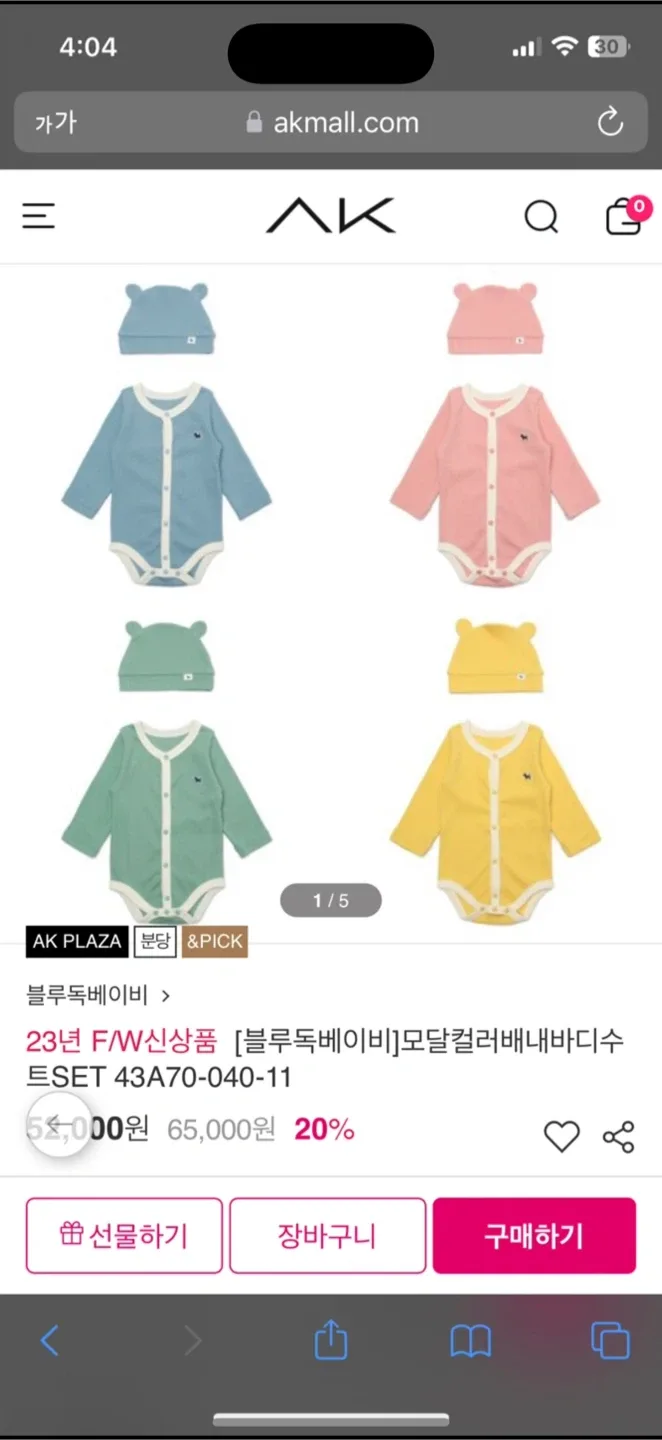Open Safari tabs overview
662x1440 pixels.
pos(610,1341)
